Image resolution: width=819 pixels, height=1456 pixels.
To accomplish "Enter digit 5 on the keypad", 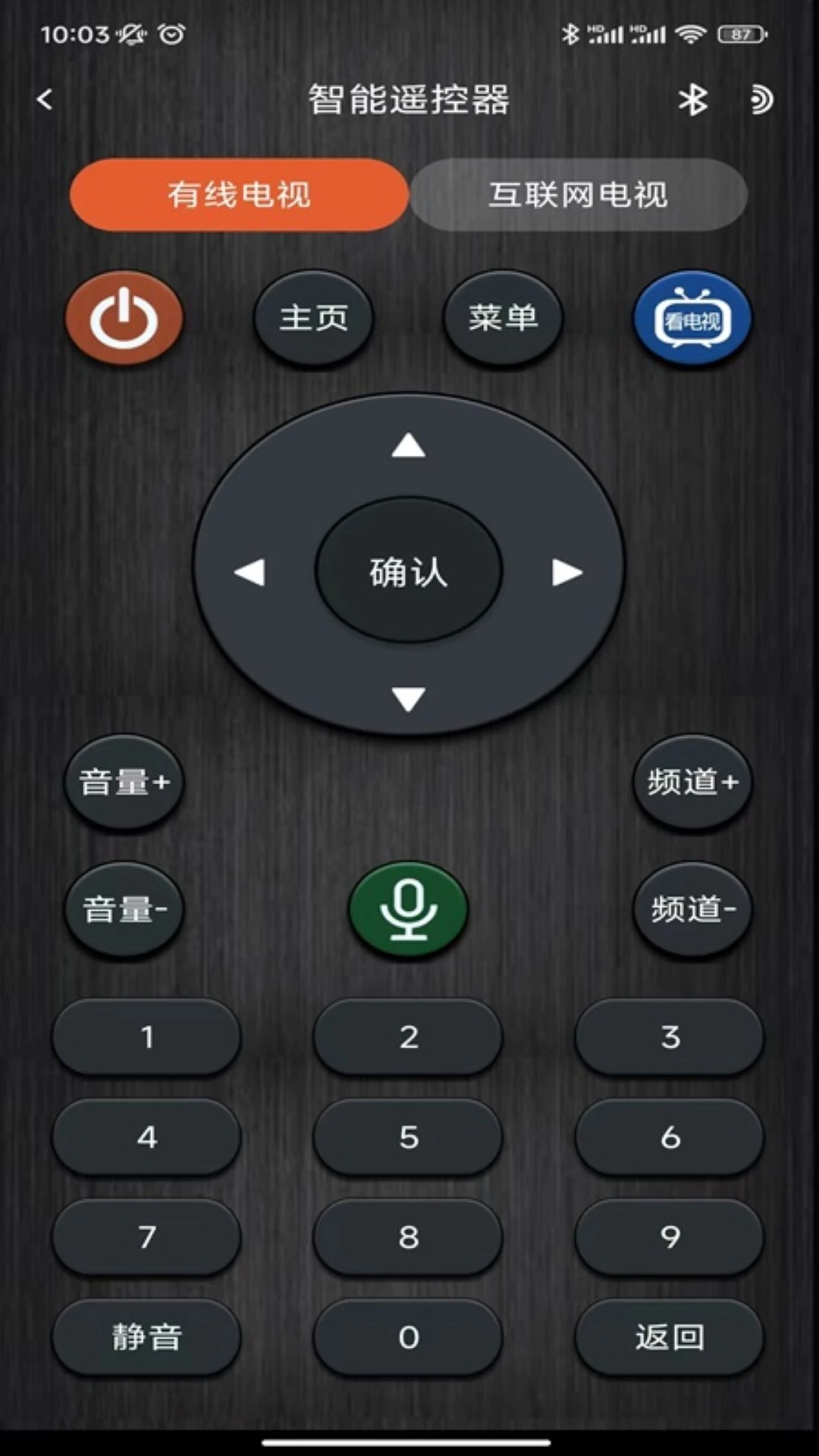I will tap(408, 1137).
